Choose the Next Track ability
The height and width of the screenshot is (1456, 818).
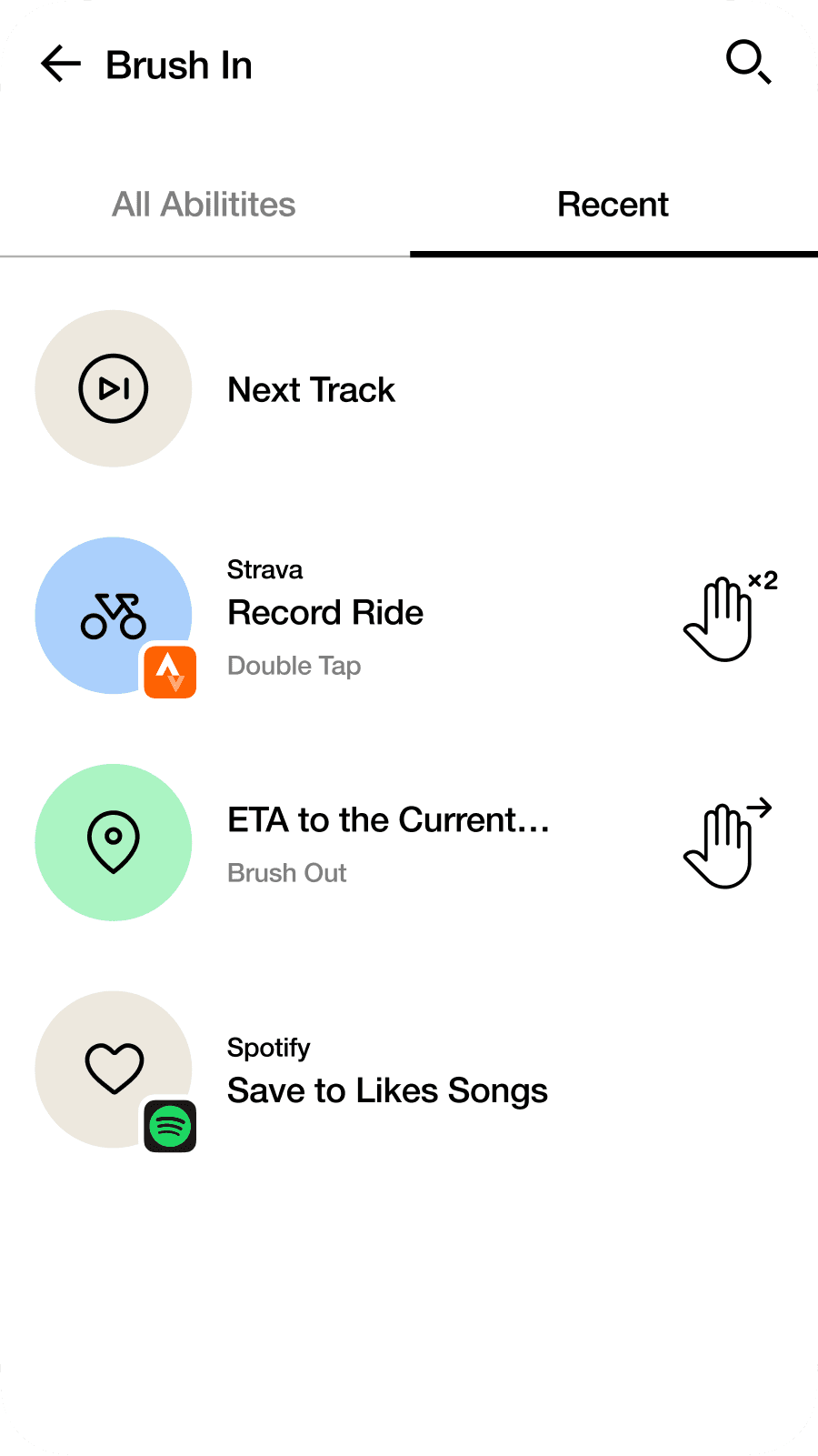point(311,389)
